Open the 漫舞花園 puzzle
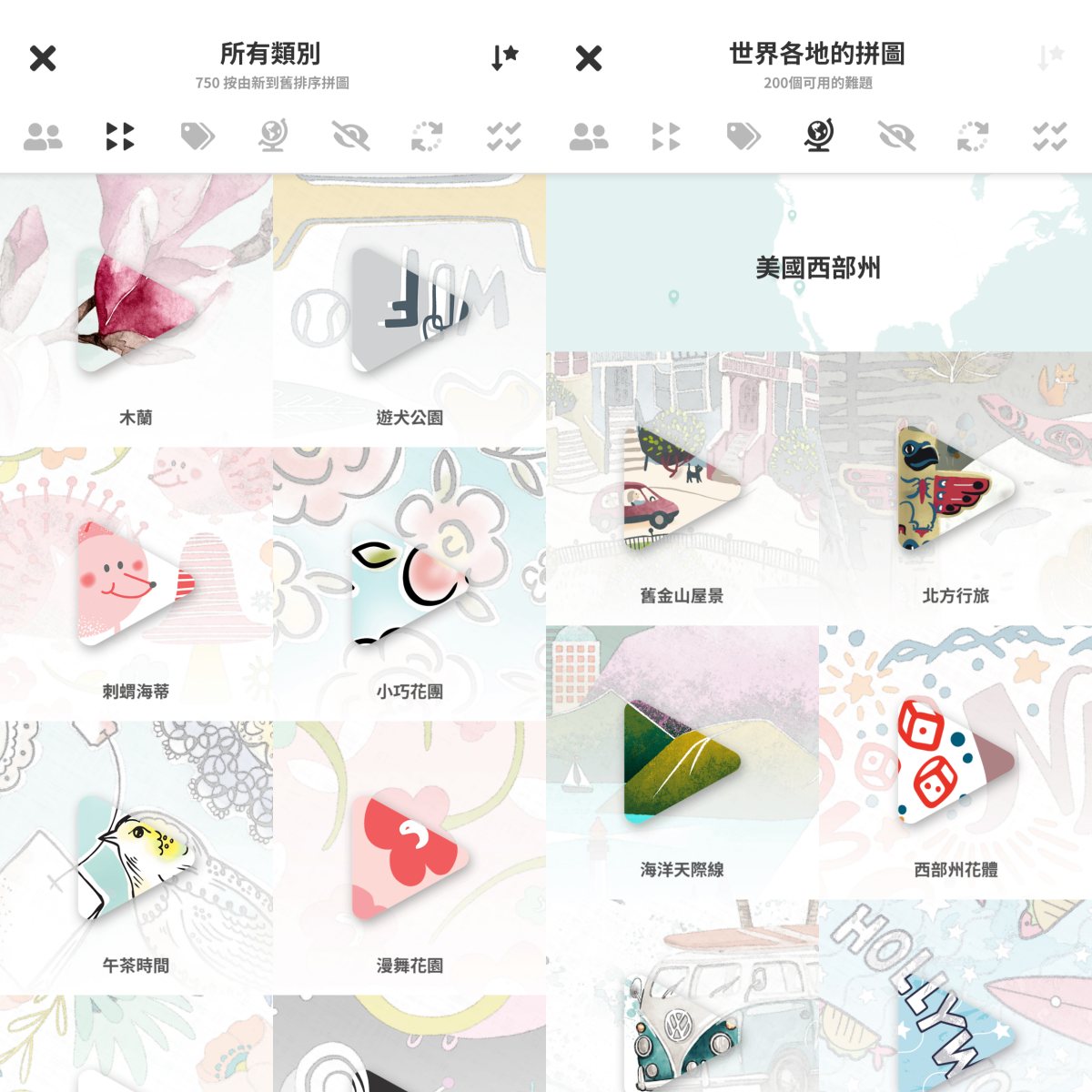 coord(409,857)
